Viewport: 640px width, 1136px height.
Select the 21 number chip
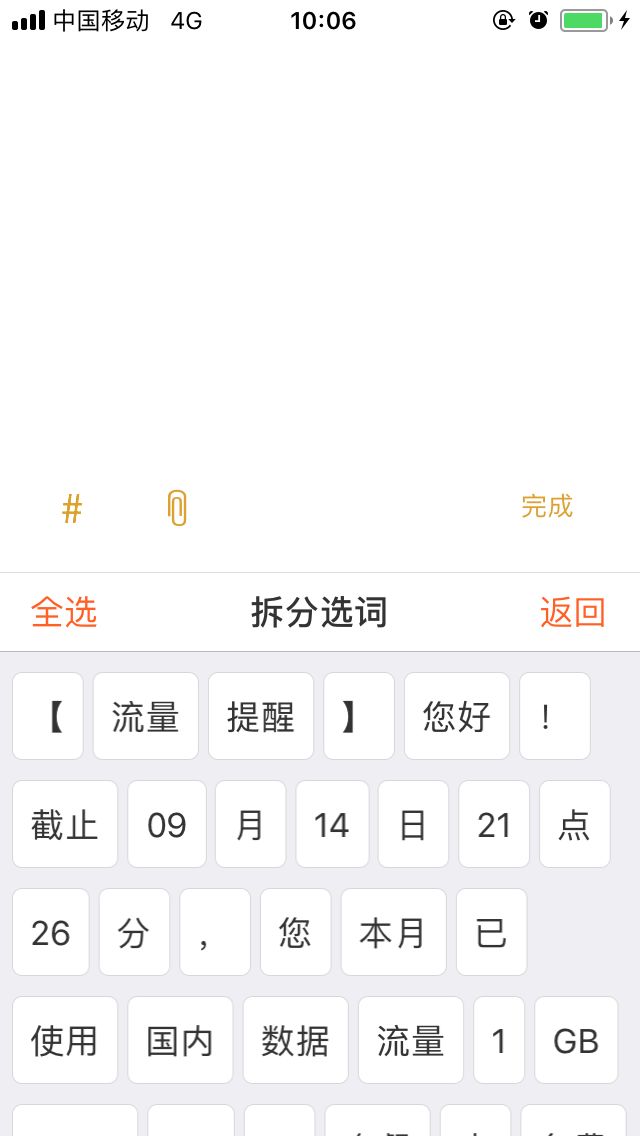point(494,824)
